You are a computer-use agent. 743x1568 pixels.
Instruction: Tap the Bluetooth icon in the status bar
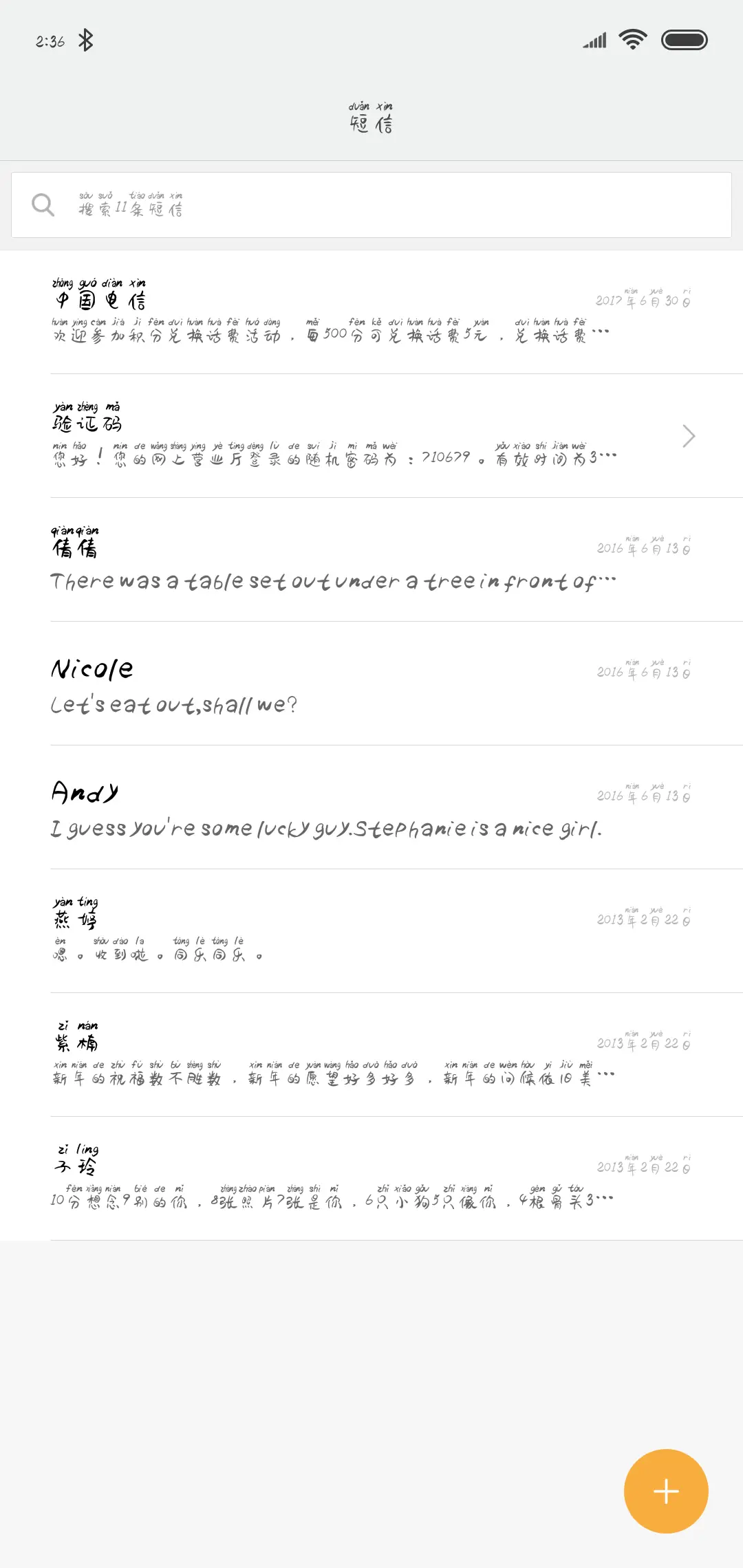pyautogui.click(x=85, y=40)
